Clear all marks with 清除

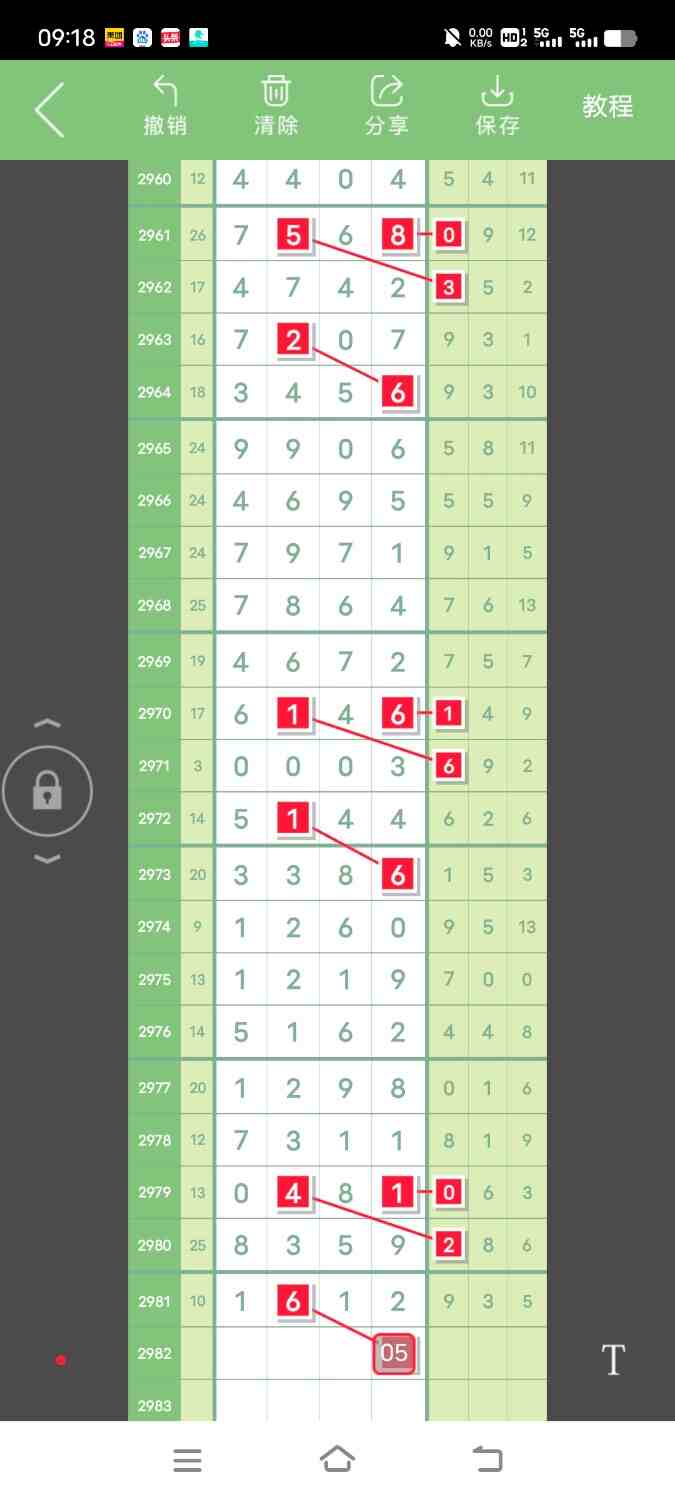[276, 106]
